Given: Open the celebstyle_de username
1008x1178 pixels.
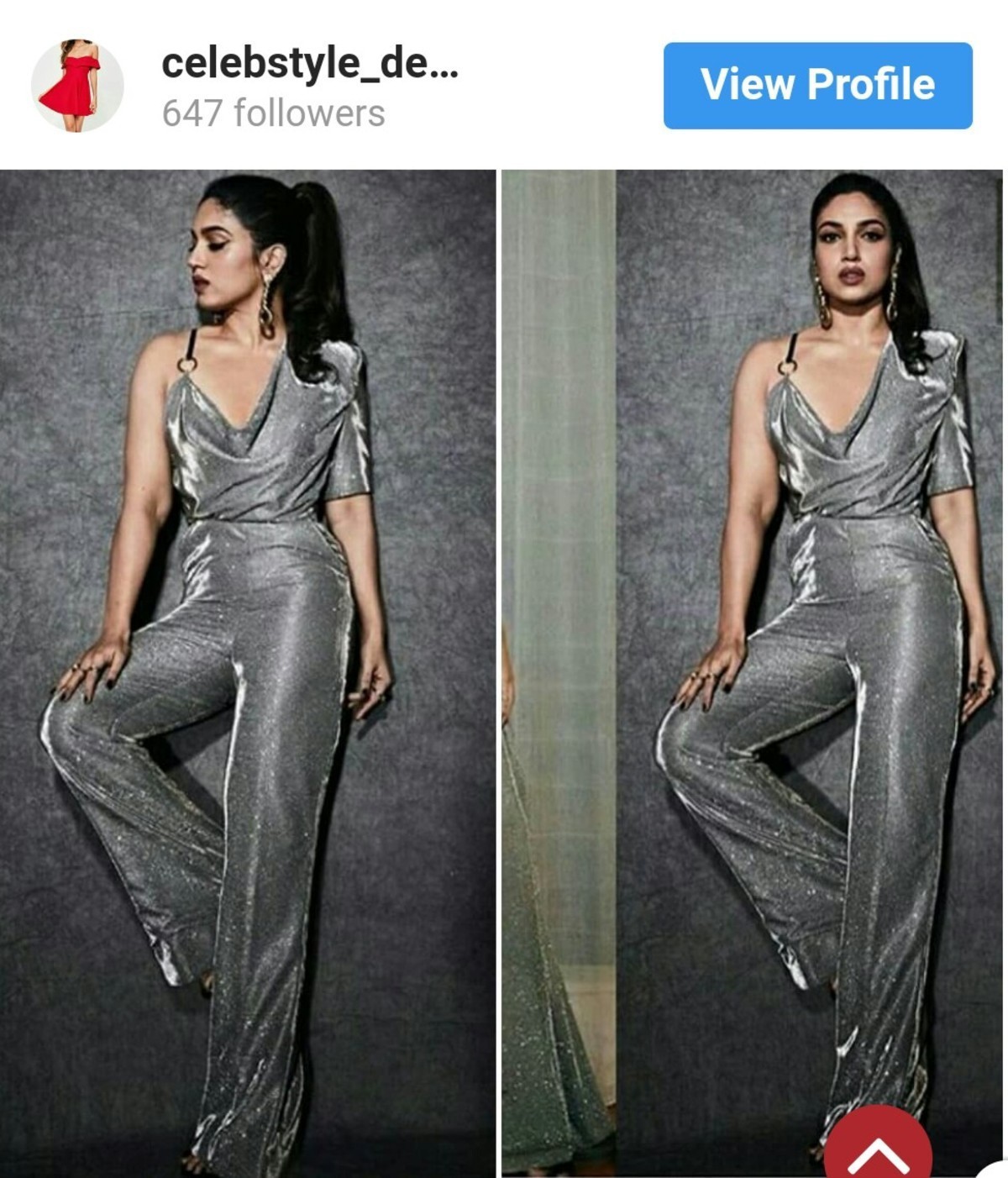Looking at the screenshot, I should pyautogui.click(x=309, y=64).
